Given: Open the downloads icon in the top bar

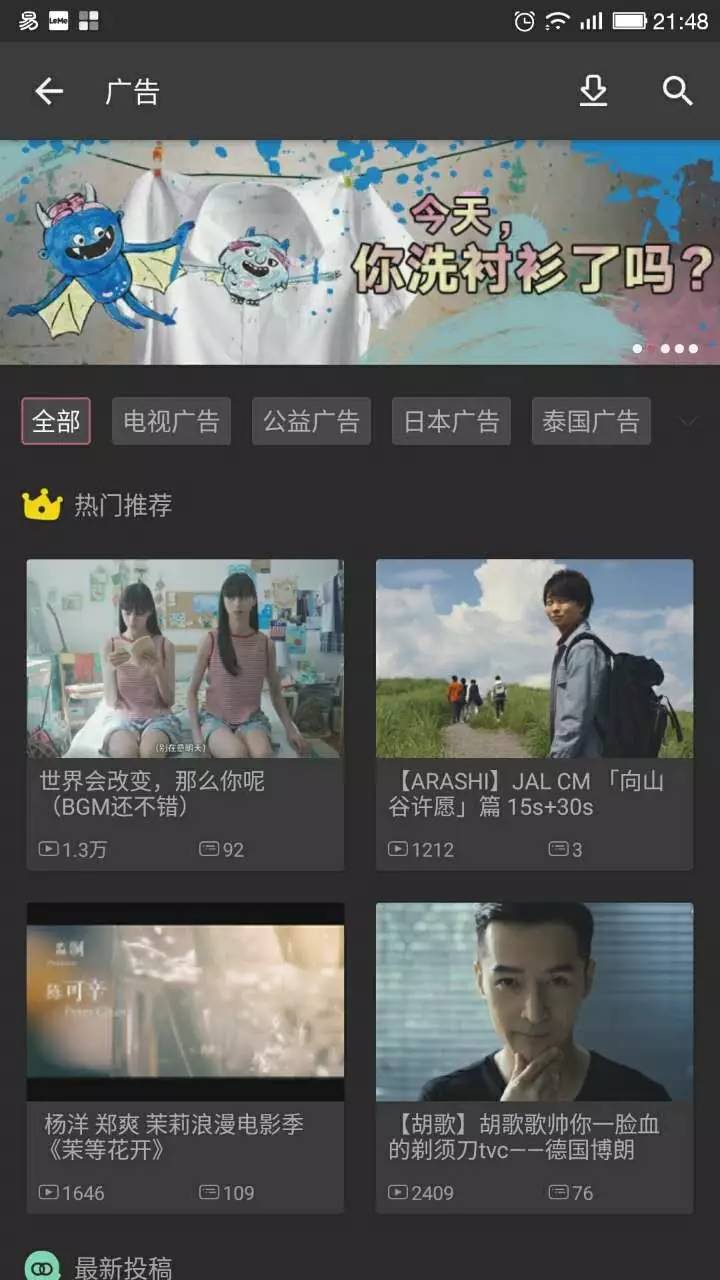Looking at the screenshot, I should point(593,92).
